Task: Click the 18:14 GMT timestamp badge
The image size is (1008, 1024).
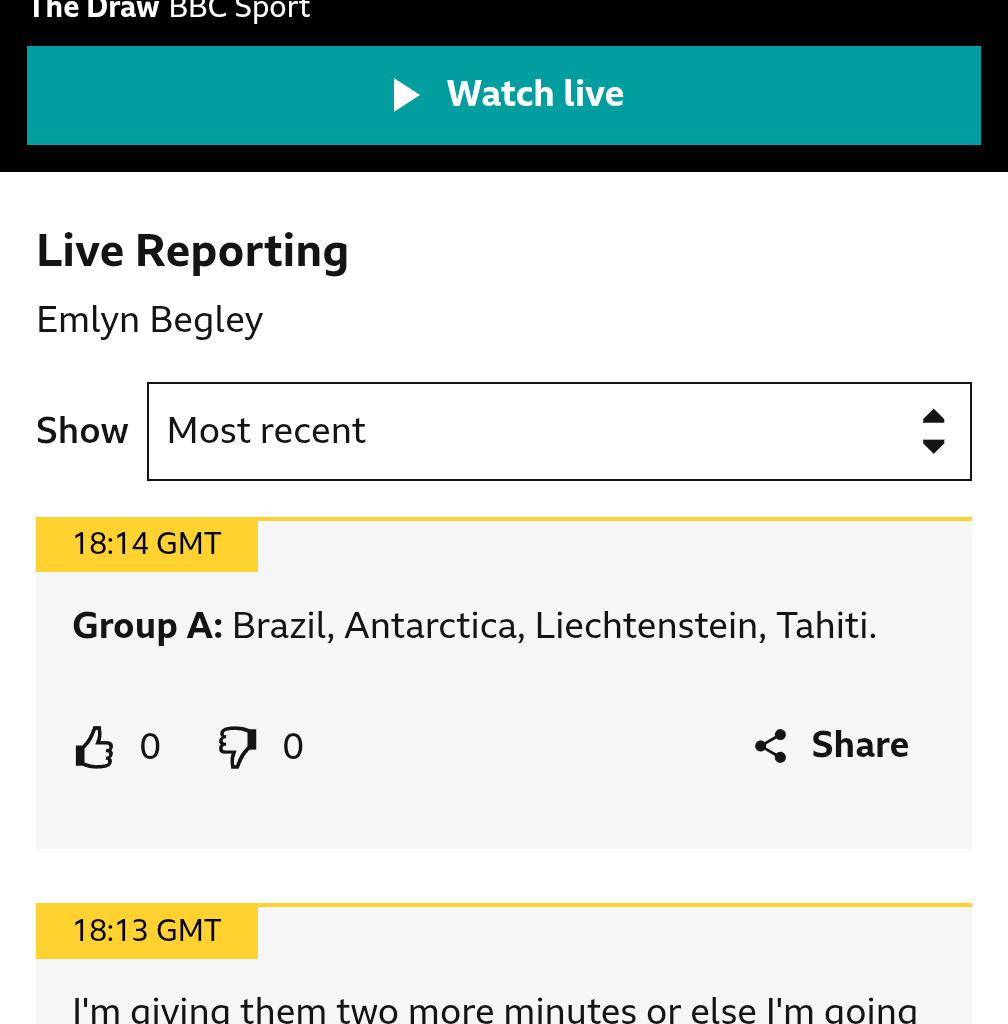Action: click(146, 545)
